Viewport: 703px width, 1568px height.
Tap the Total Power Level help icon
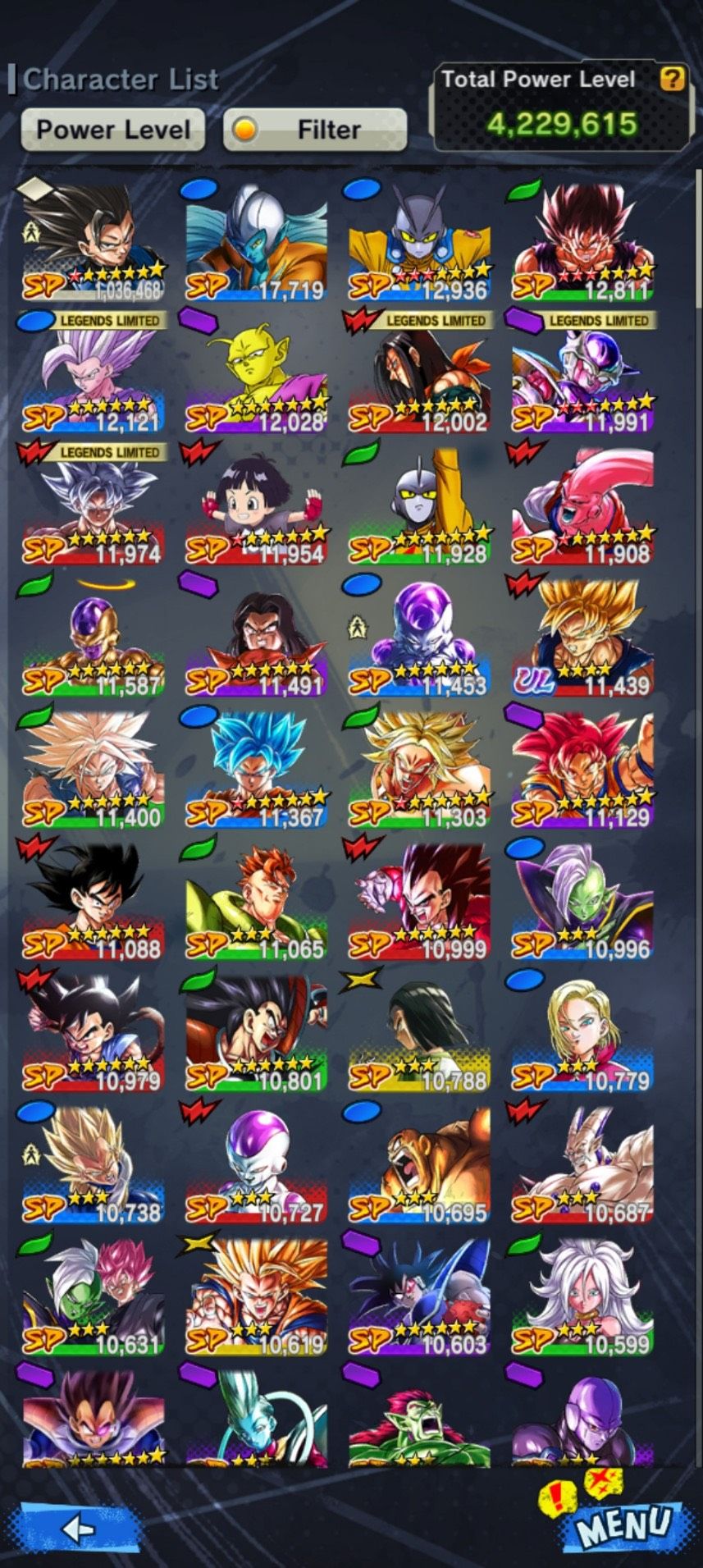[x=672, y=79]
